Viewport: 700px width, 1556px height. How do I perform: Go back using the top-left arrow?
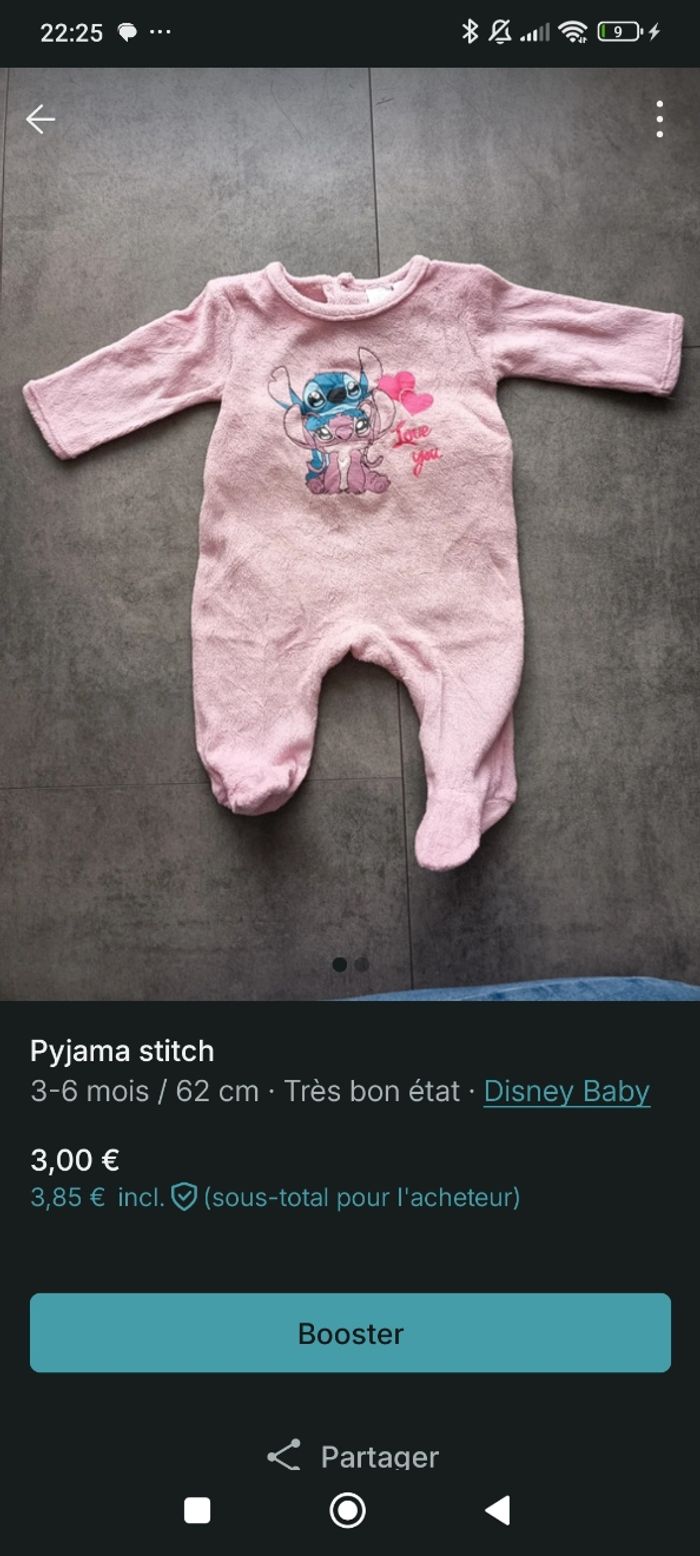[x=40, y=119]
